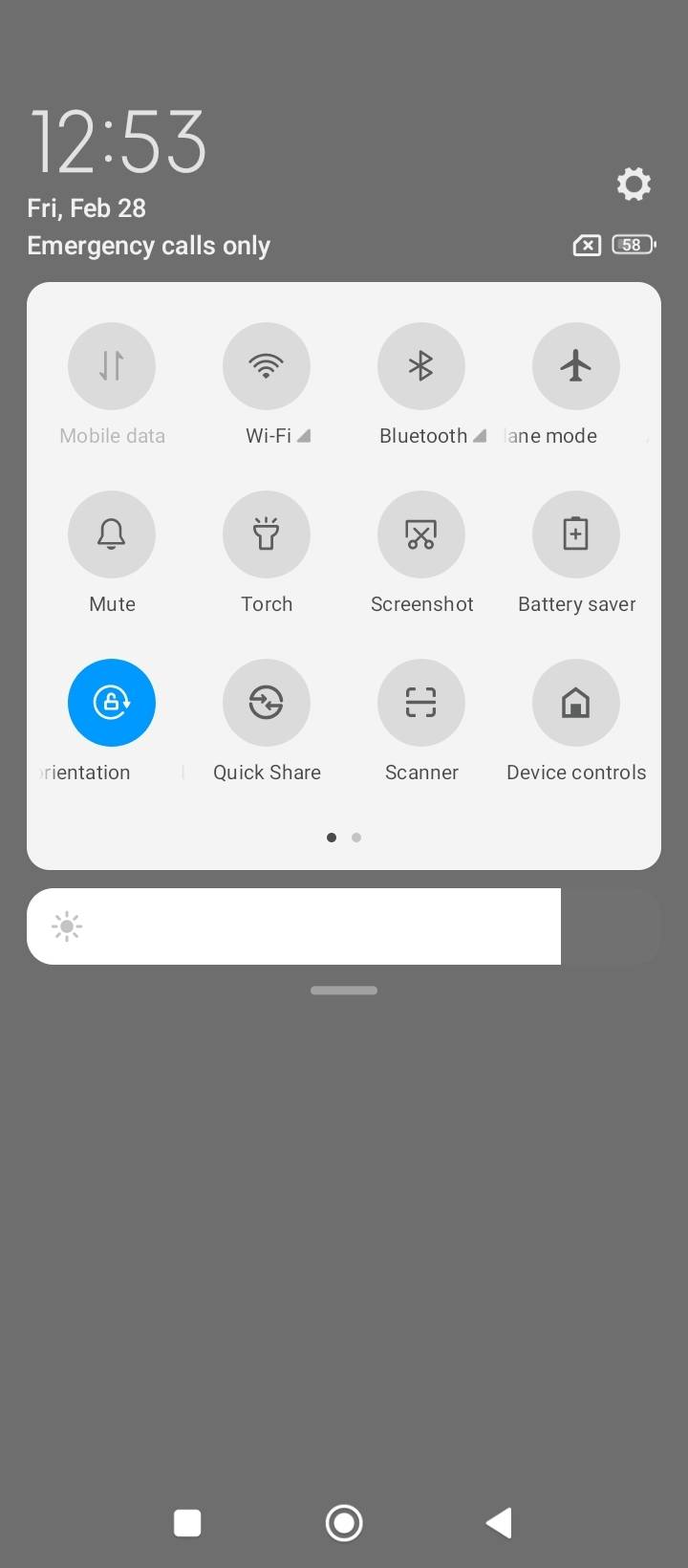Go to the home screen
Image resolution: width=688 pixels, height=1568 pixels.
click(344, 1523)
